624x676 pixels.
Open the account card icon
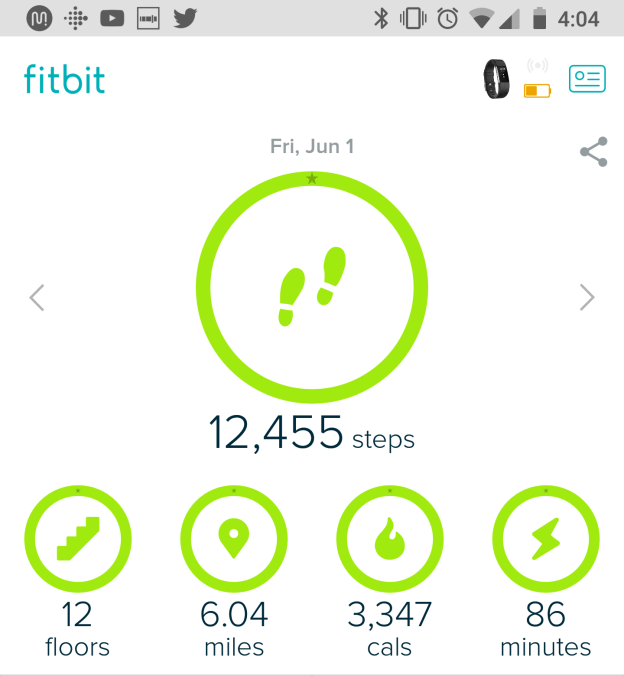click(587, 79)
